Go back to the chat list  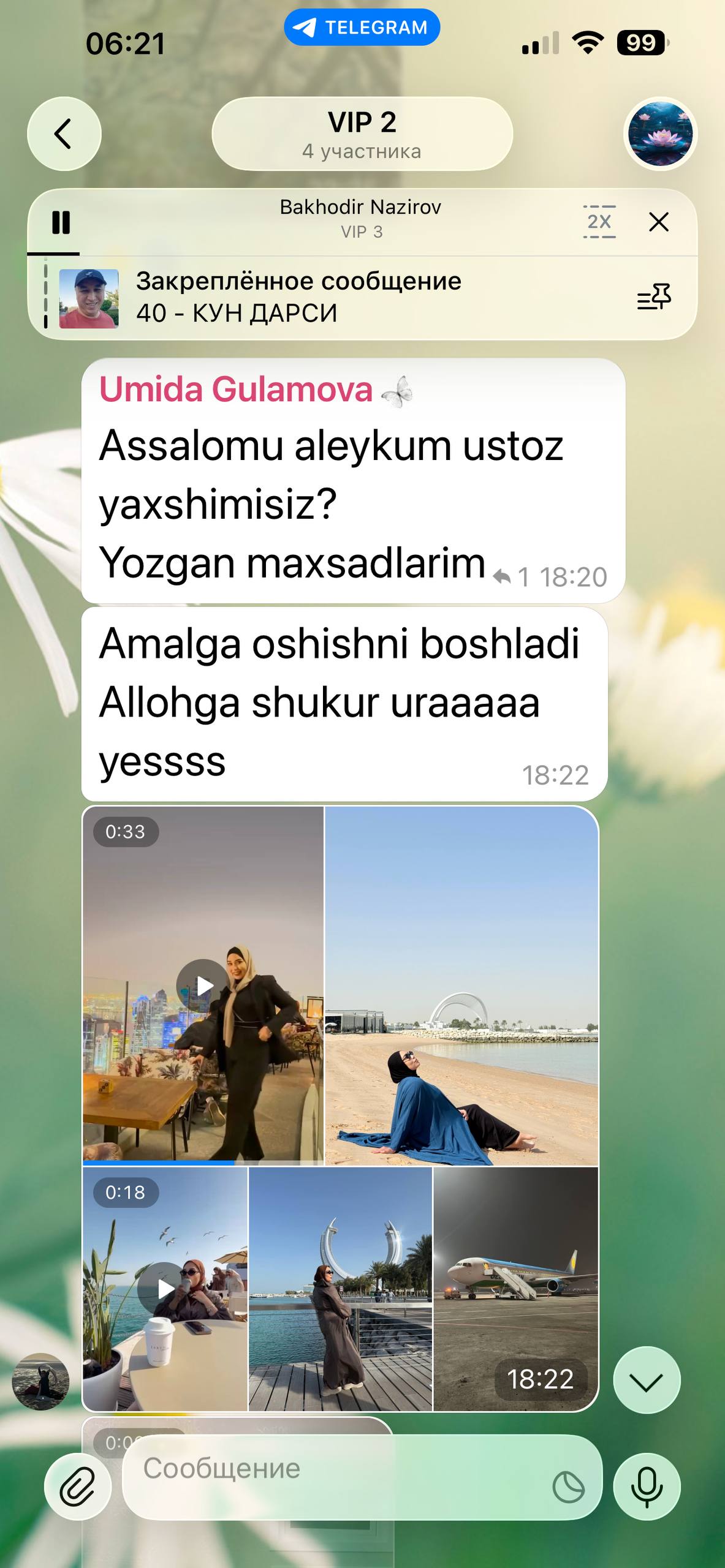[x=64, y=134]
